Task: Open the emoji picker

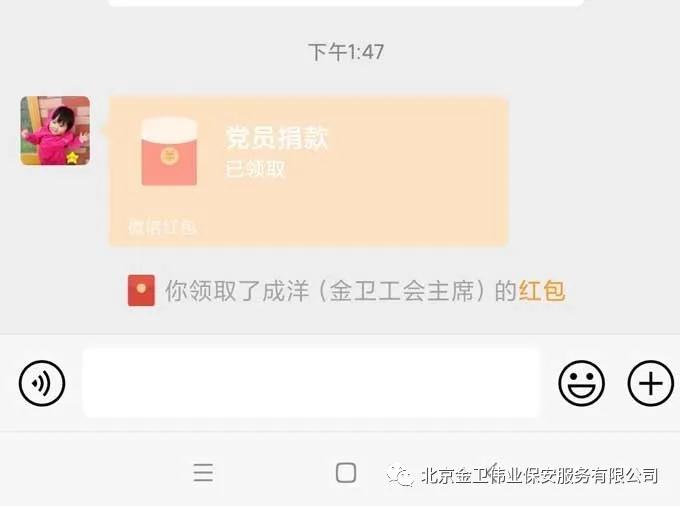Action: tap(581, 383)
